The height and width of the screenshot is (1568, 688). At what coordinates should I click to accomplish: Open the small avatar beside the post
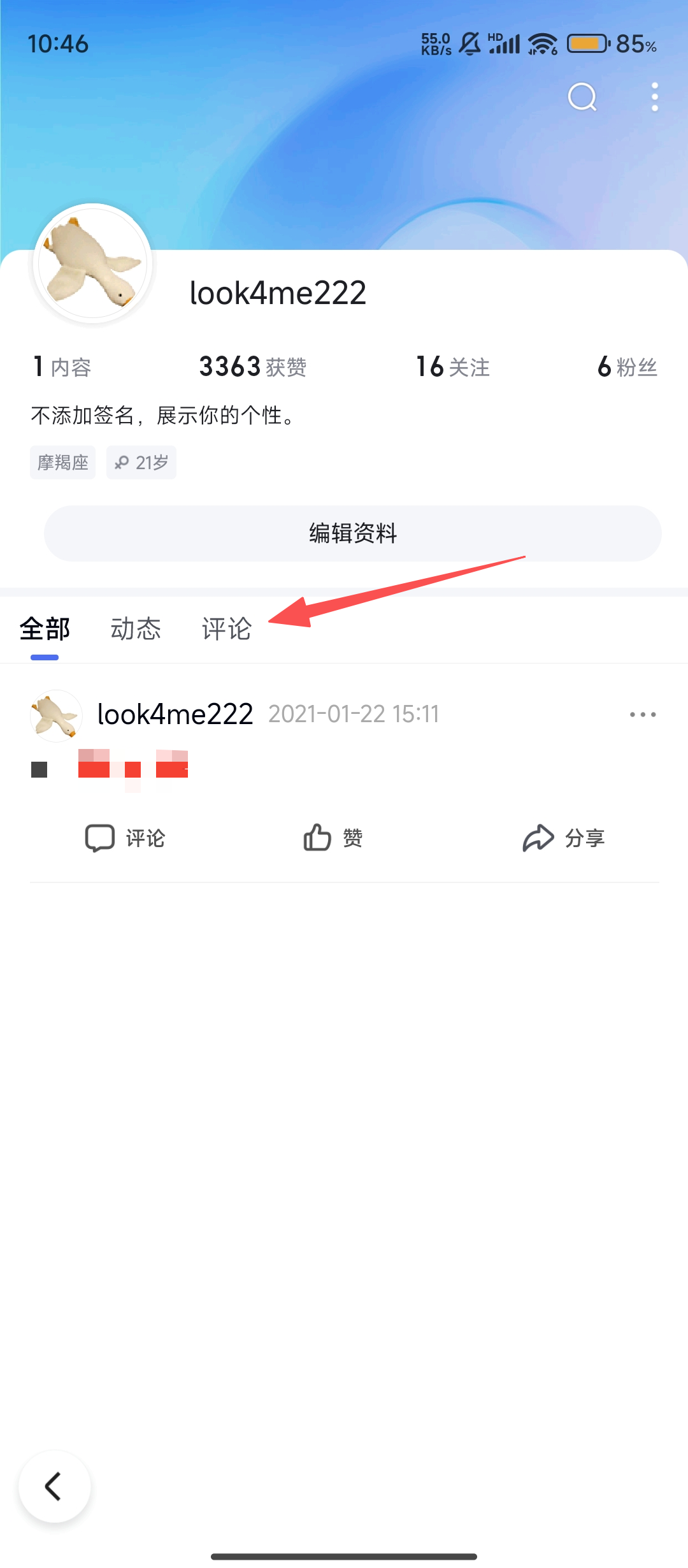[56, 715]
